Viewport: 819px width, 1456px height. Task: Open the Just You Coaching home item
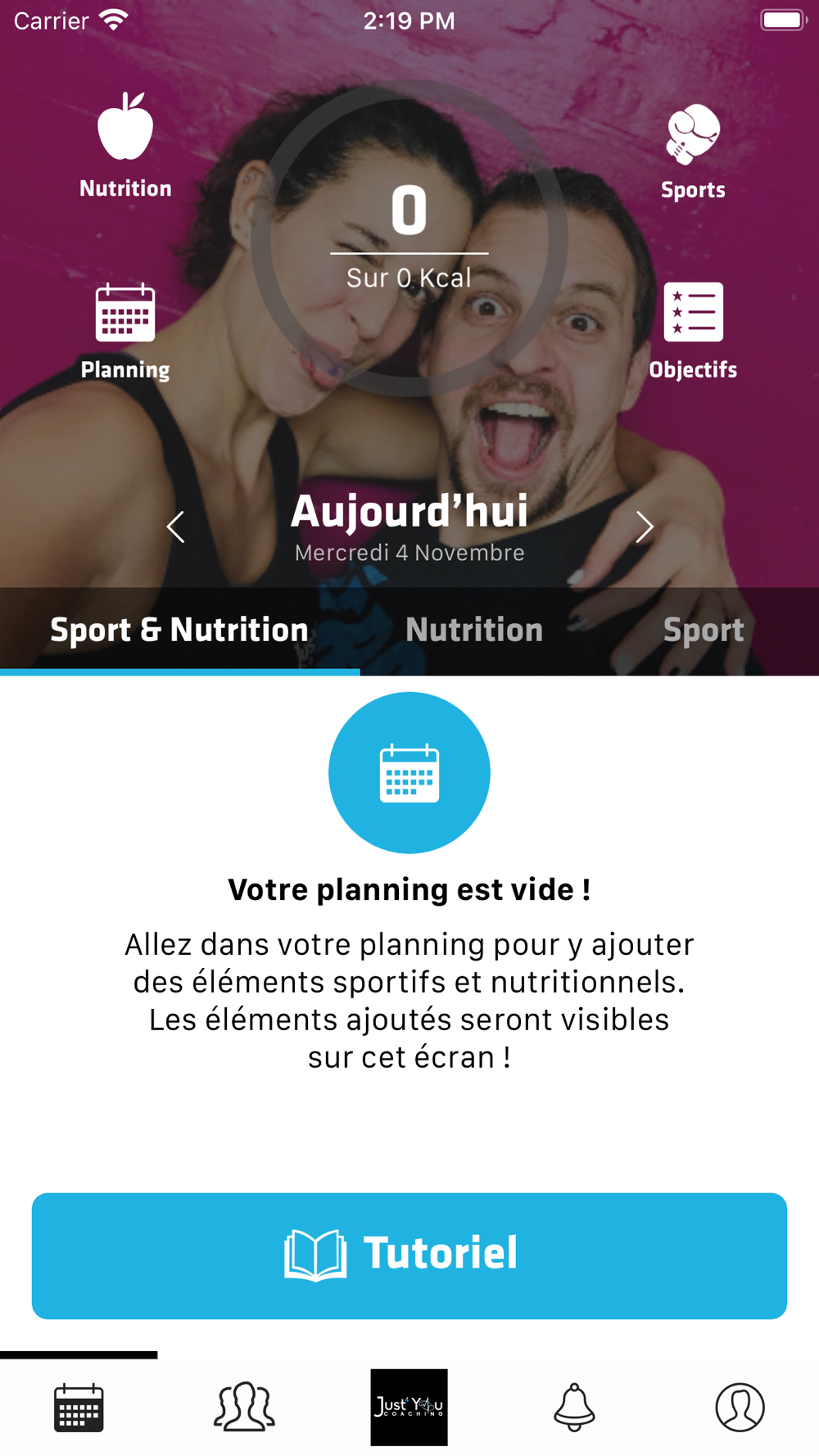point(409,1407)
